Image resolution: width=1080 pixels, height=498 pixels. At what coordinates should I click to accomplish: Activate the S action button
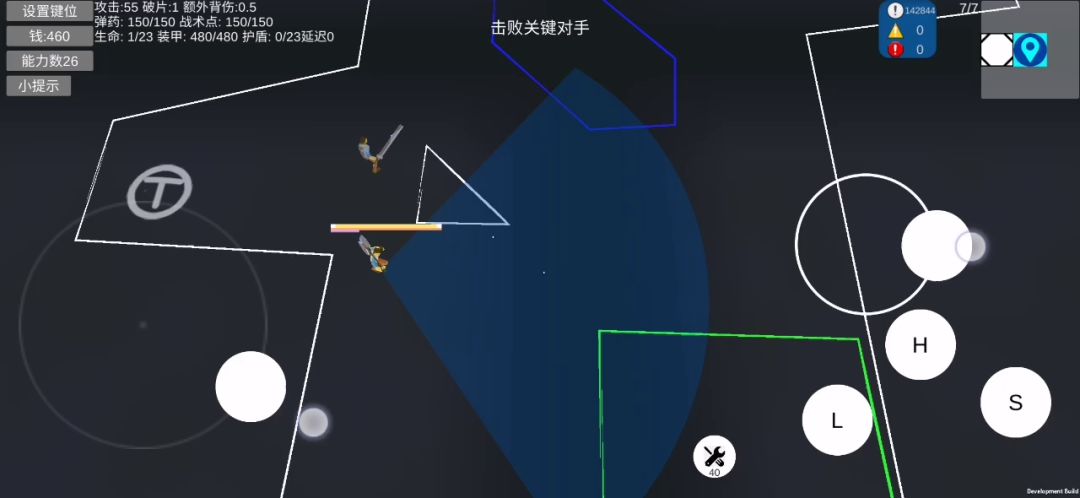pos(1015,402)
